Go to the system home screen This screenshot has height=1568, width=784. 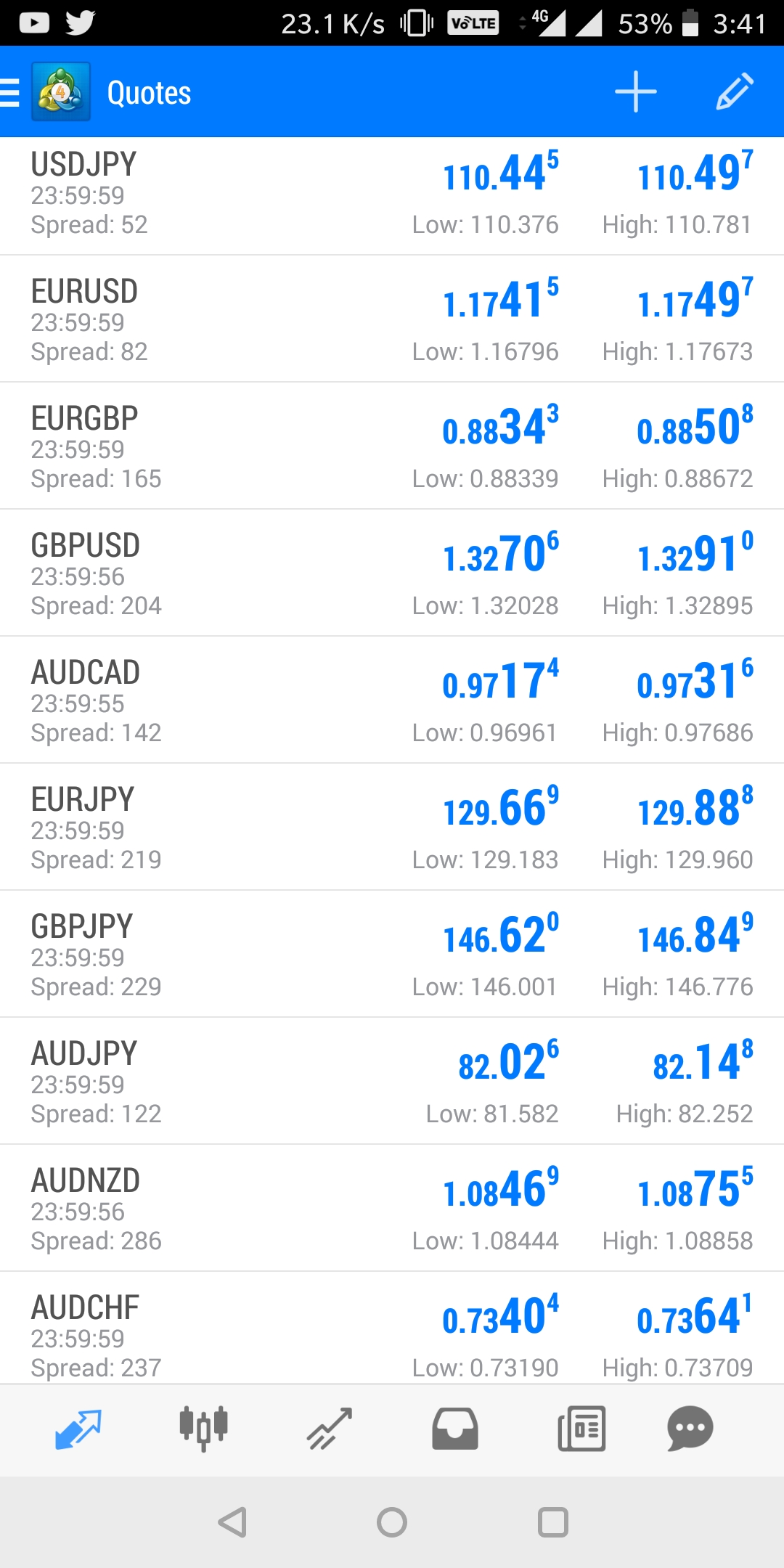click(x=392, y=1522)
